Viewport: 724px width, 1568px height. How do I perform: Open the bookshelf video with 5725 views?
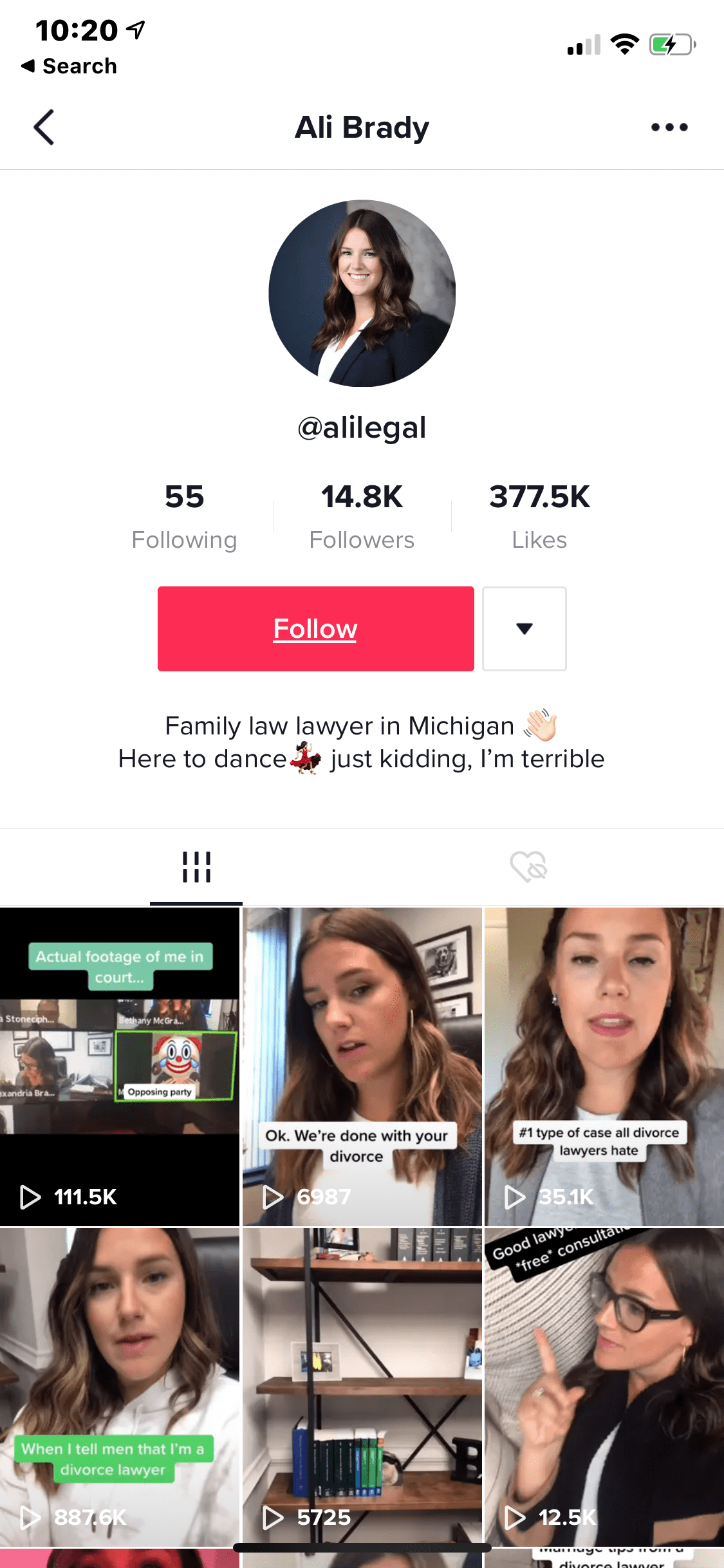tap(362, 1386)
